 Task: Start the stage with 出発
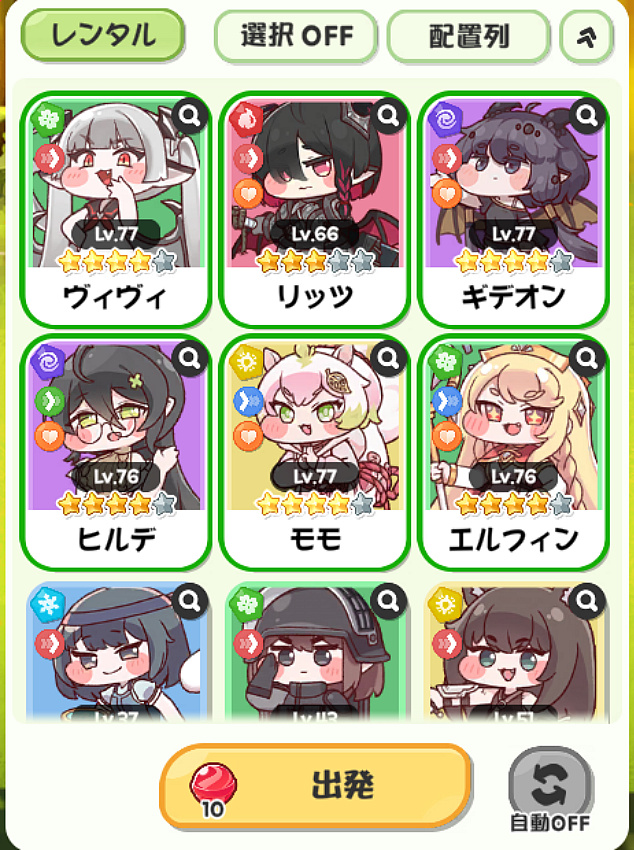point(315,786)
